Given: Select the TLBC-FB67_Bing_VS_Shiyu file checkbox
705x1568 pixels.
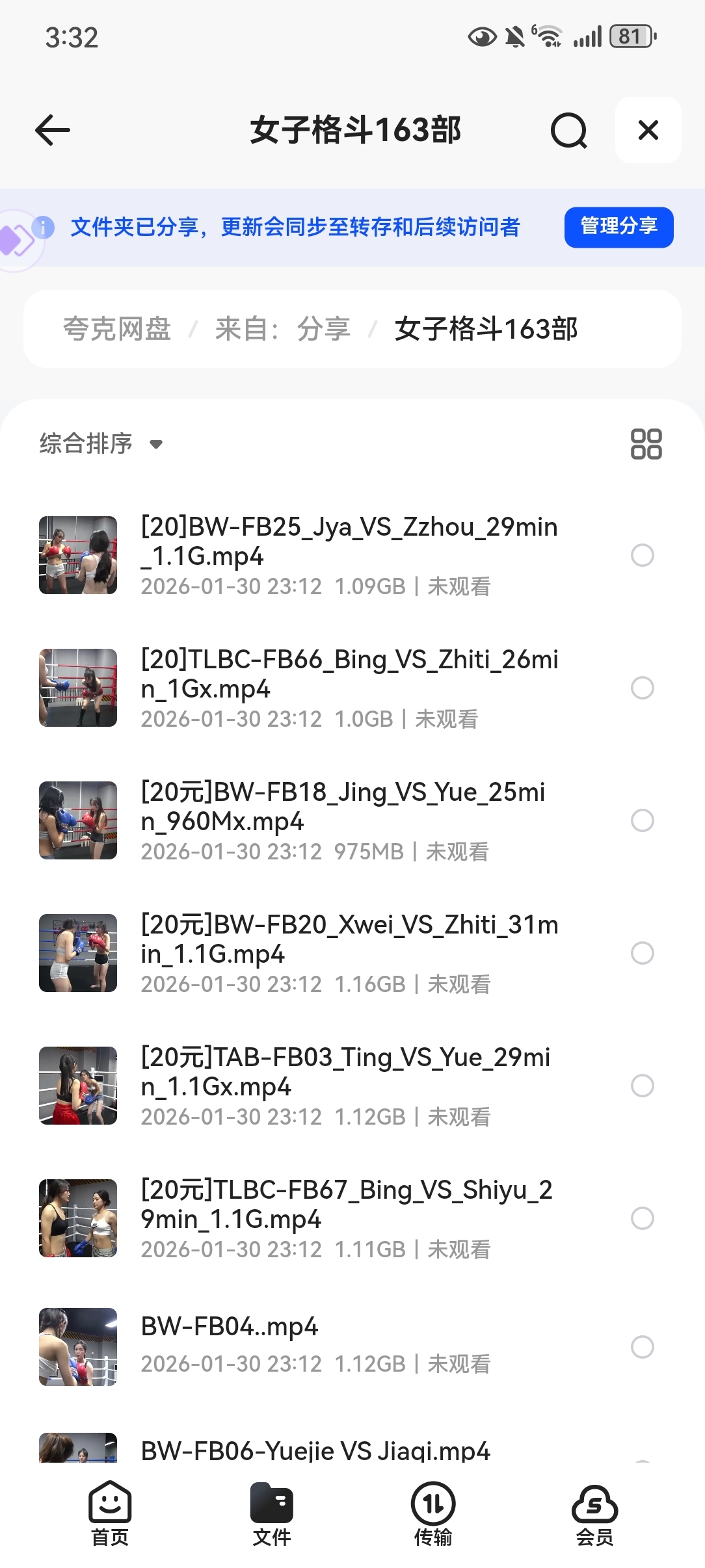Looking at the screenshot, I should [x=642, y=1218].
